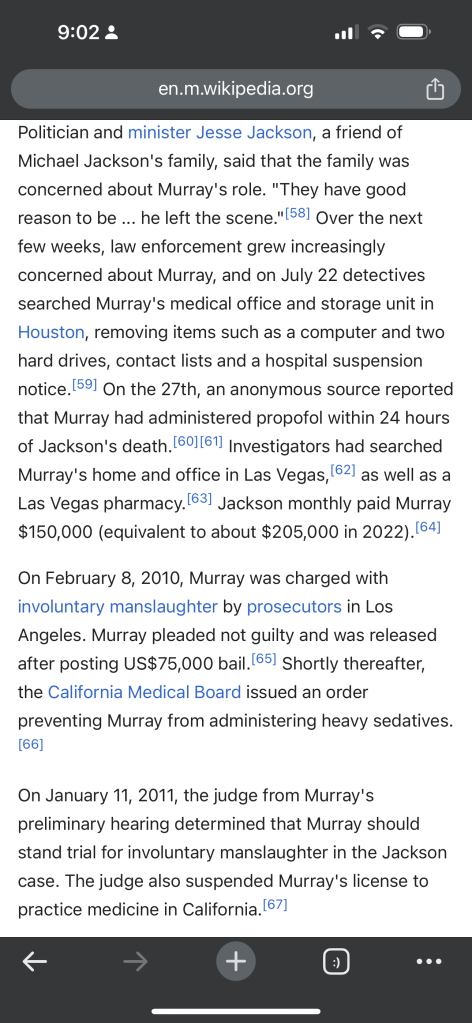Follow the involuntary manslaughter link
The image size is (472, 1023).
pos(118,607)
